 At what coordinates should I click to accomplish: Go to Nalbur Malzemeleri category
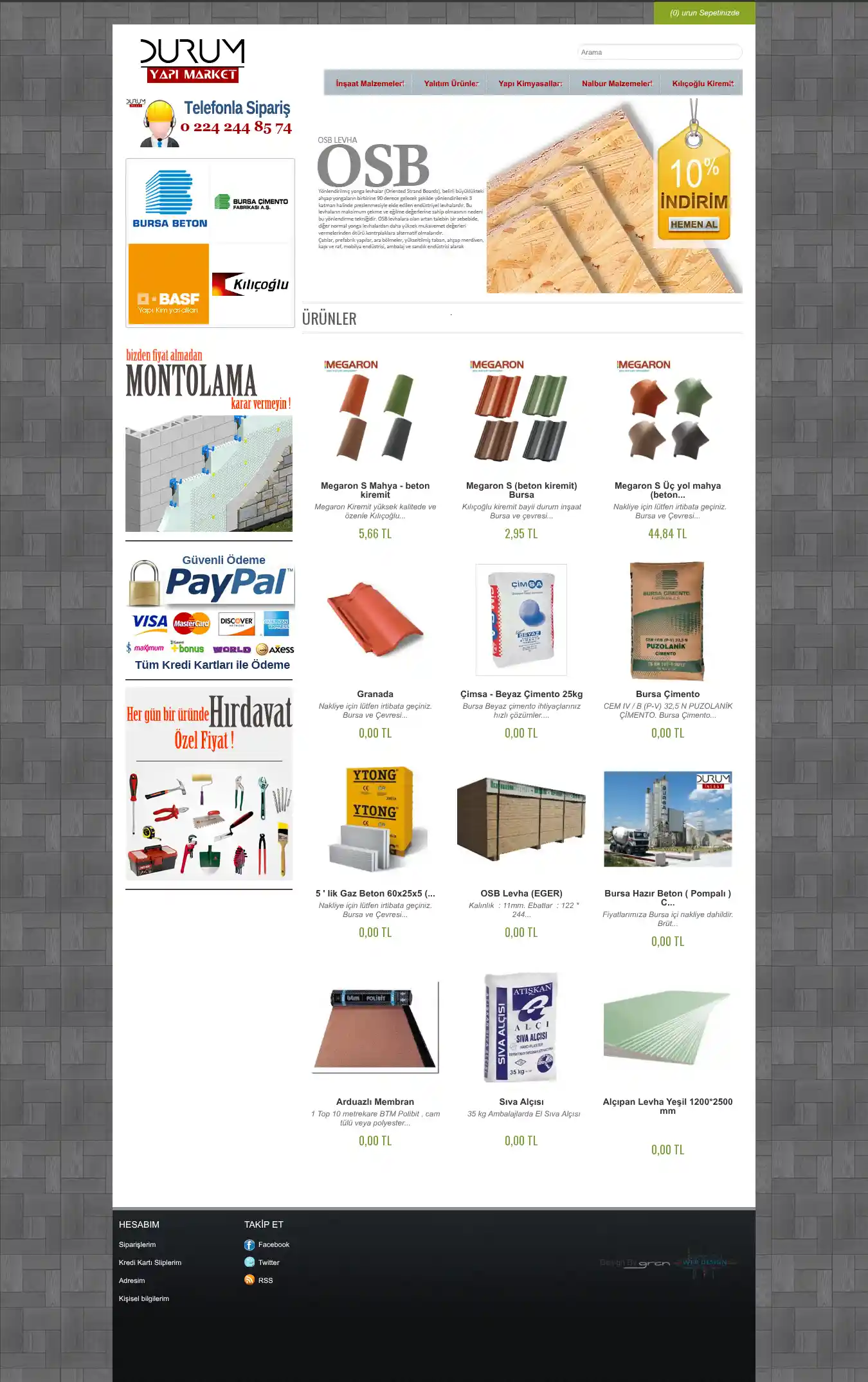tap(617, 84)
